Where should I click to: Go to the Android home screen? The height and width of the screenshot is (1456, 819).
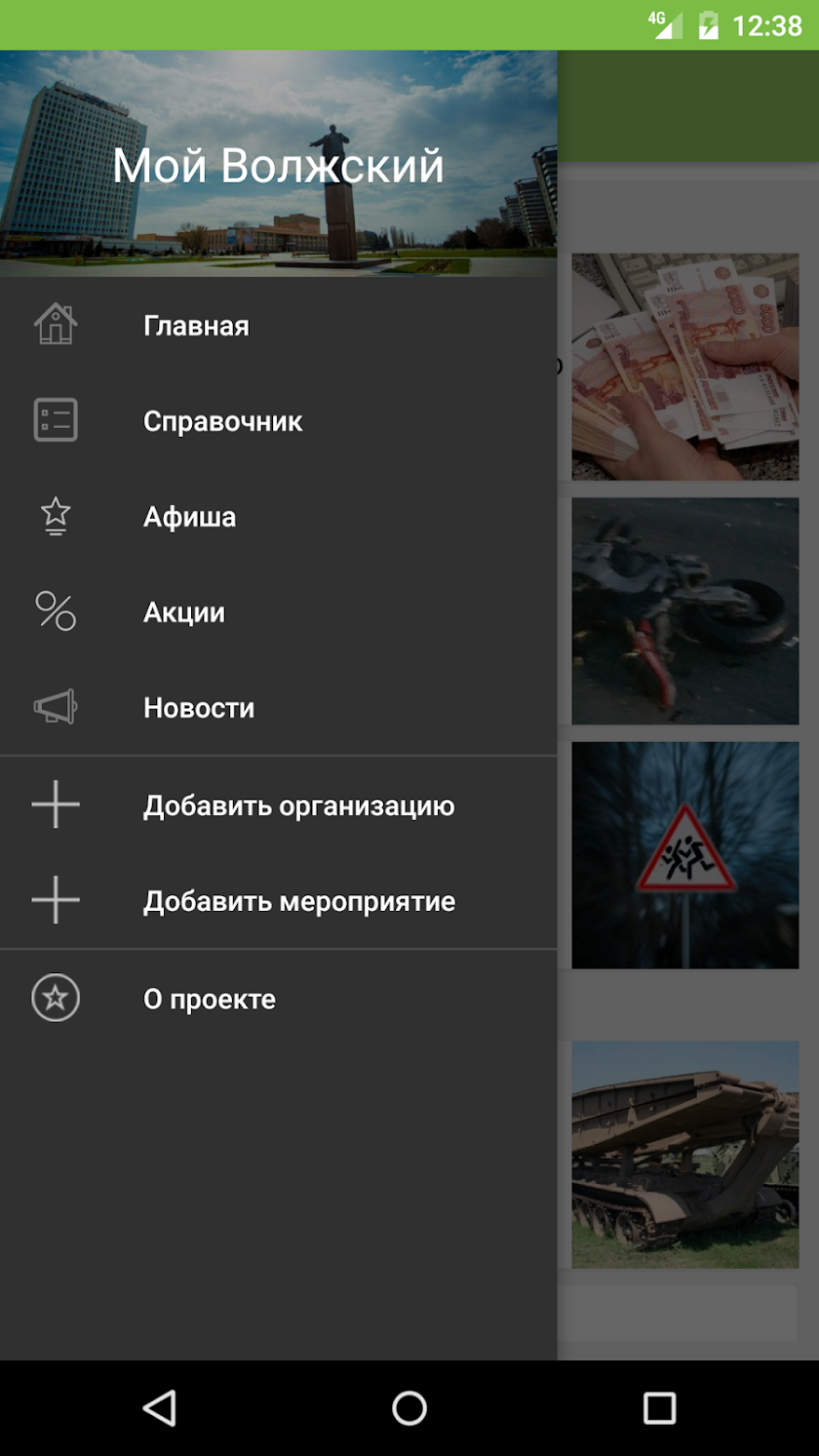pos(409,1408)
